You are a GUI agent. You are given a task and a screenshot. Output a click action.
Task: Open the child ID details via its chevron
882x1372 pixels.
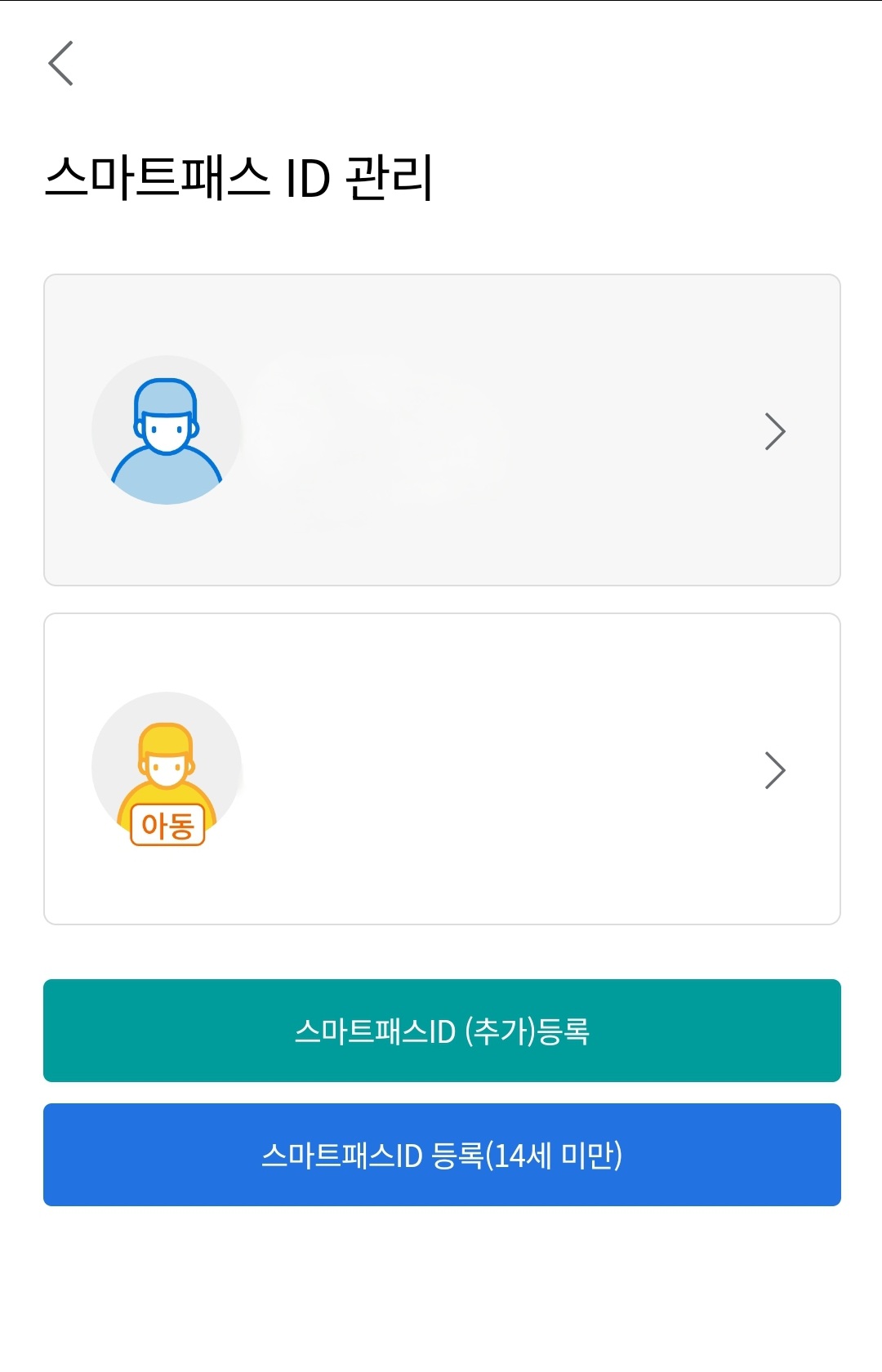(x=774, y=768)
